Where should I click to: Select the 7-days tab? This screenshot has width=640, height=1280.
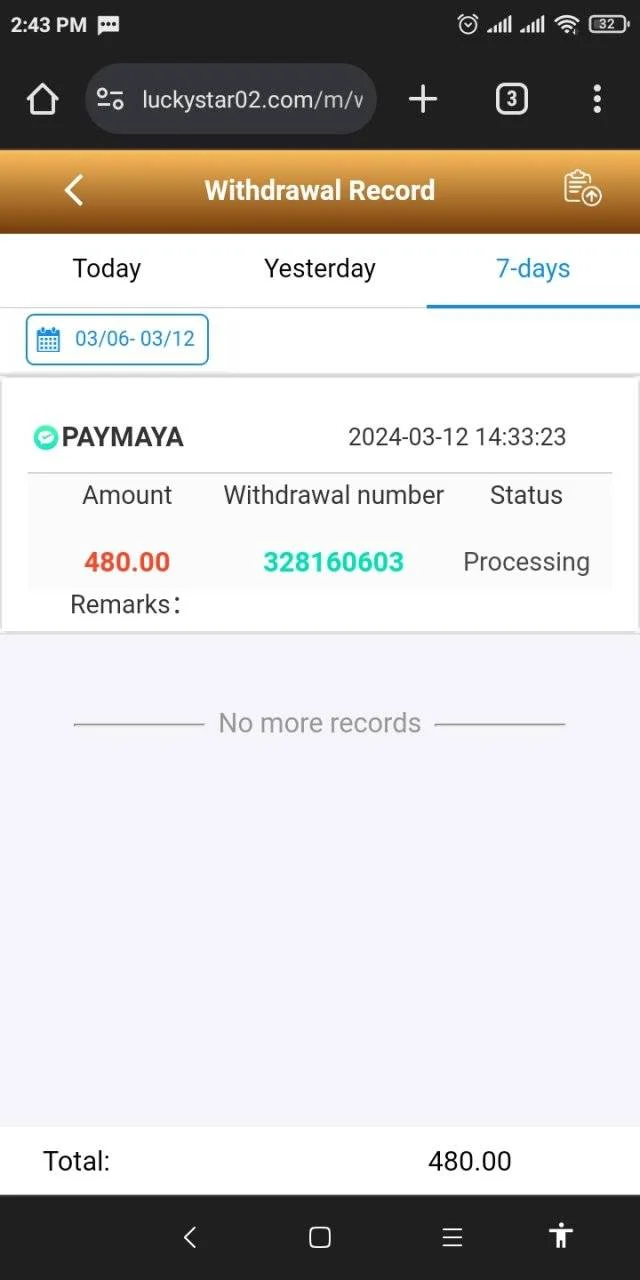click(x=533, y=269)
